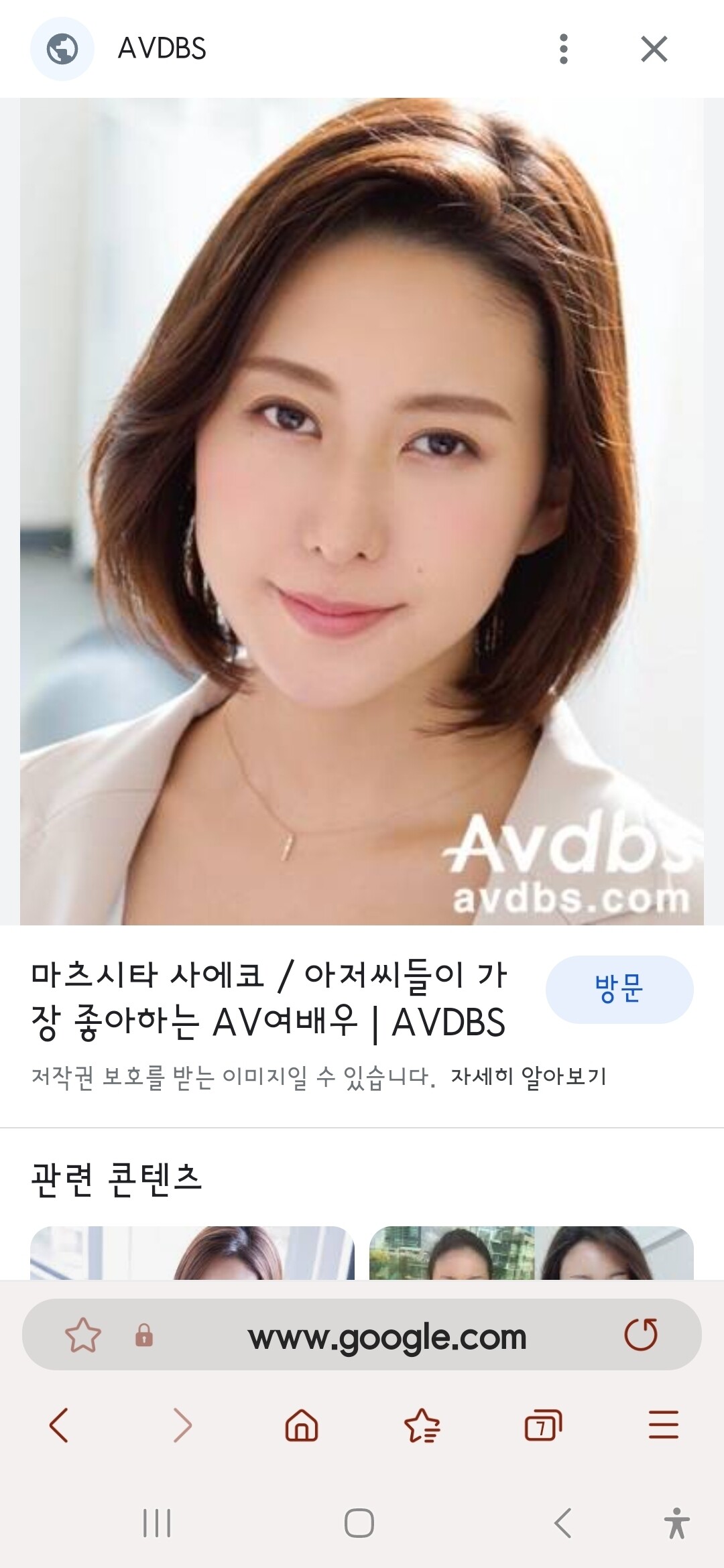
Task: Tap the system home button
Action: click(x=359, y=1523)
